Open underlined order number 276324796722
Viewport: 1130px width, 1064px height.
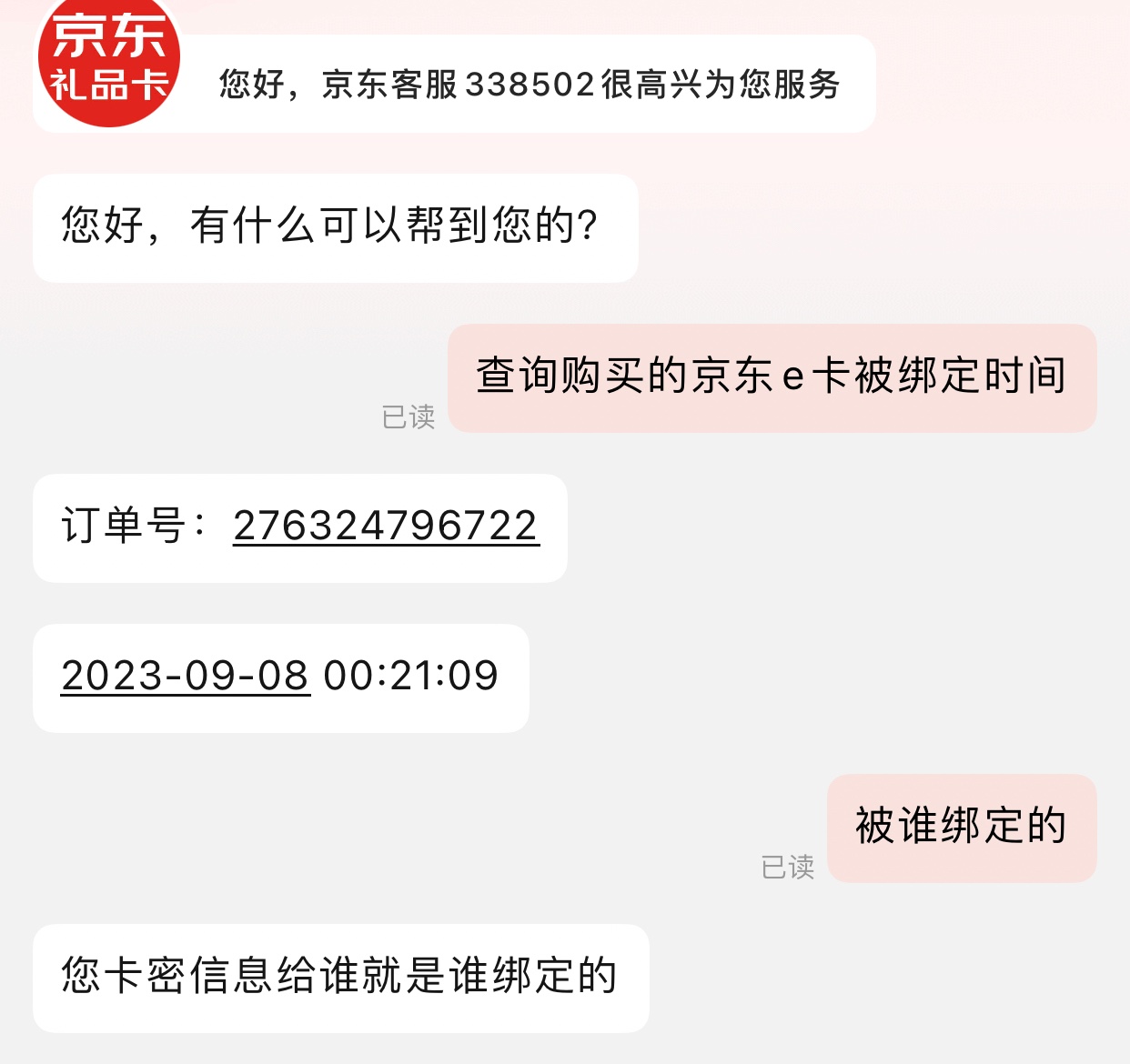386,526
